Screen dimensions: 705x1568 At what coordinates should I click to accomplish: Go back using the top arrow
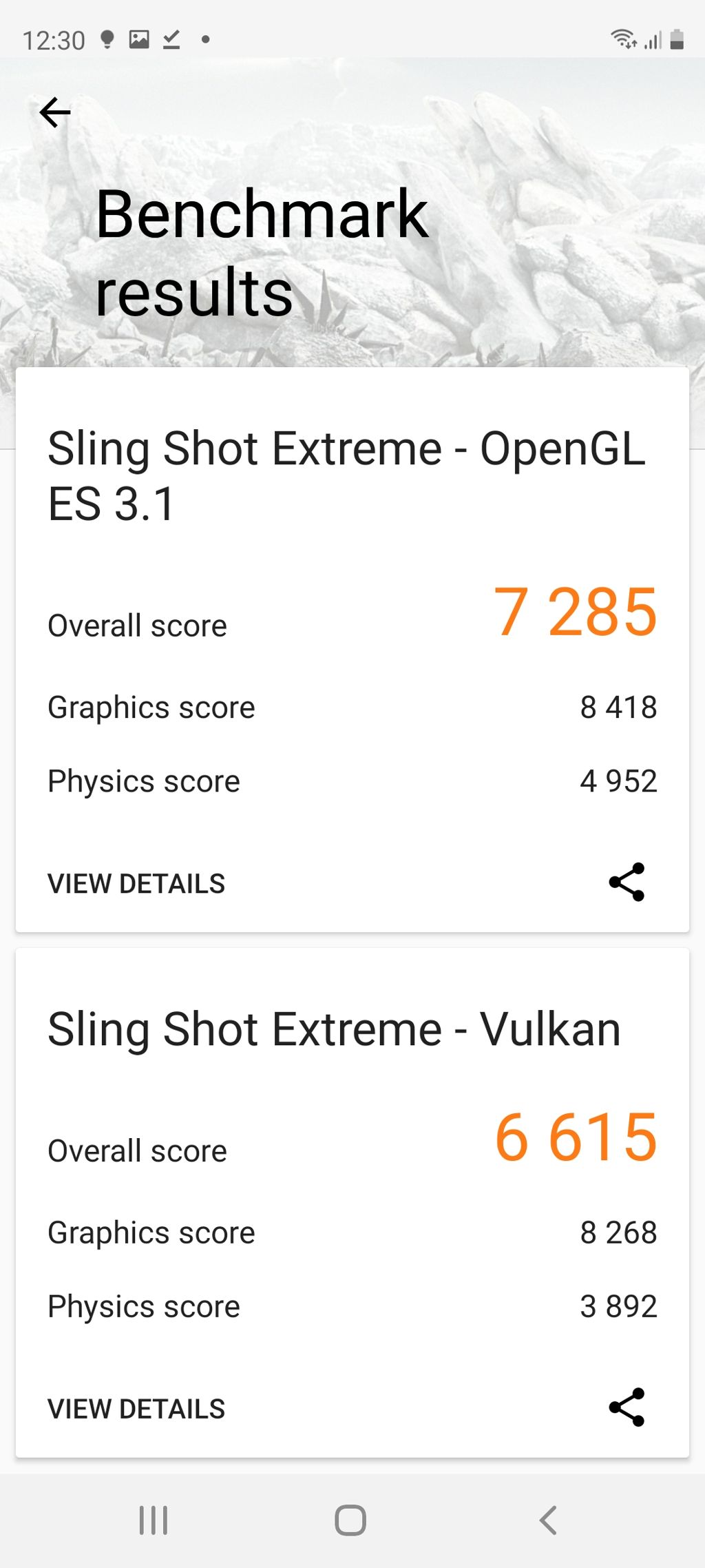pyautogui.click(x=55, y=112)
